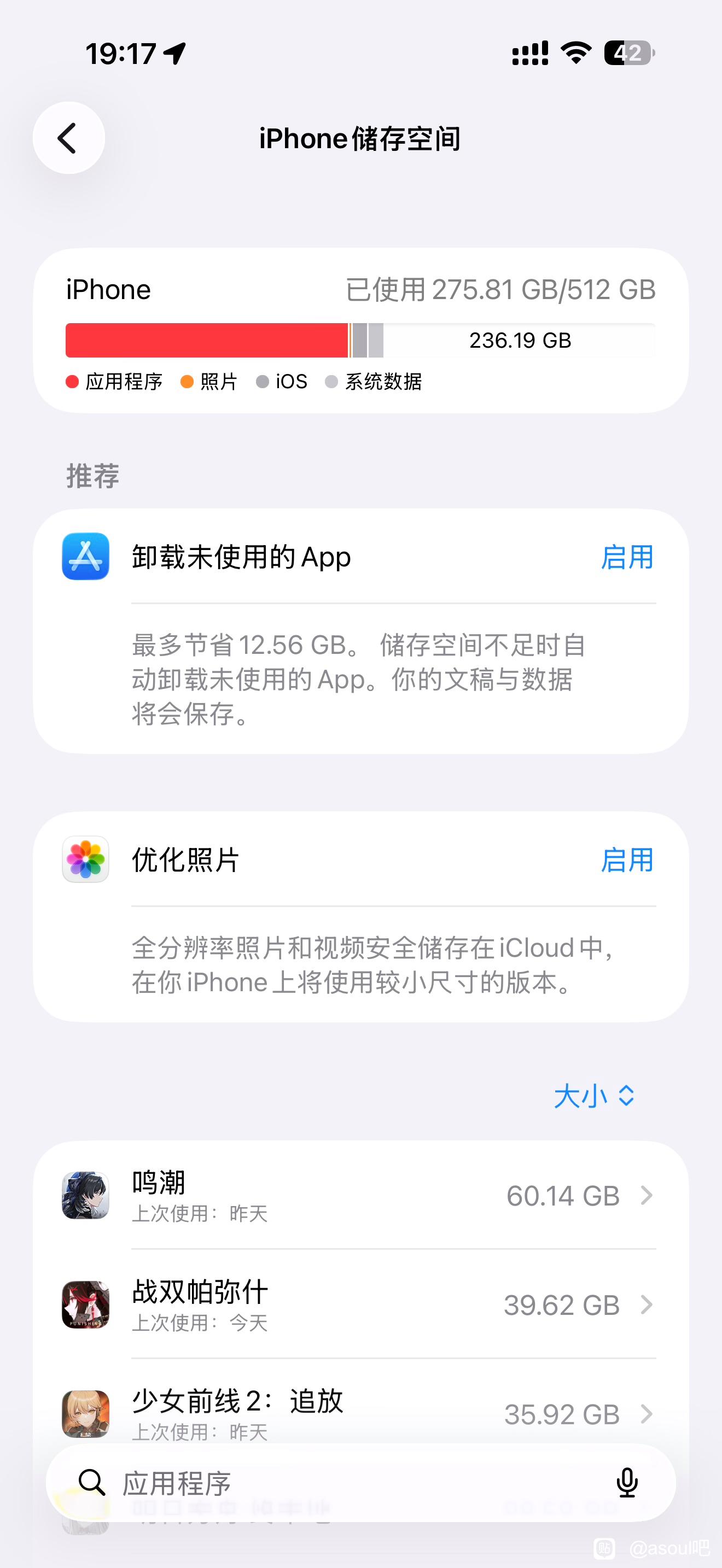Enable 优化照片 recommendation

click(x=626, y=859)
